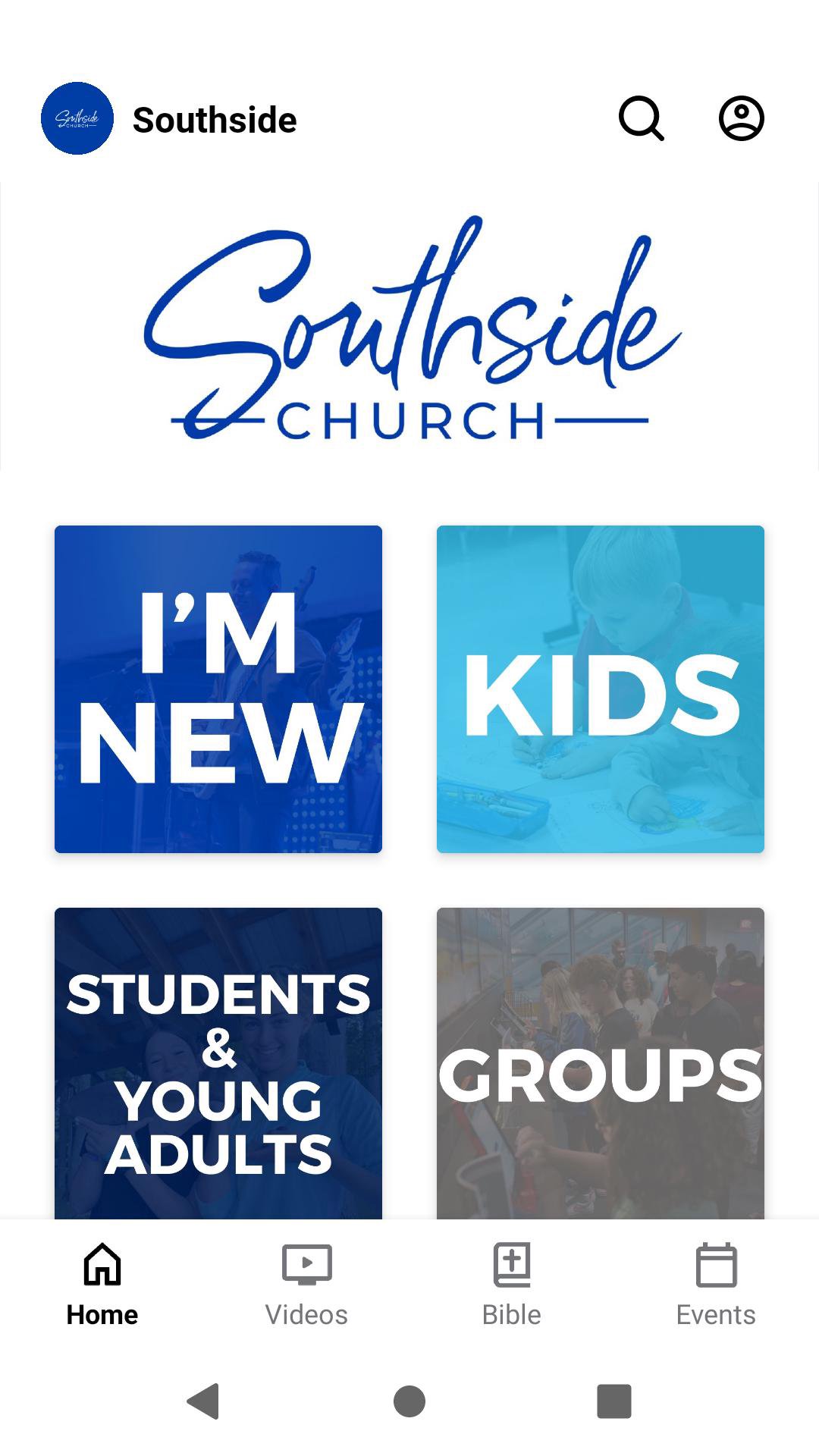Tap the system recent apps button
Screen dimensions: 819x1456
click(x=614, y=1401)
